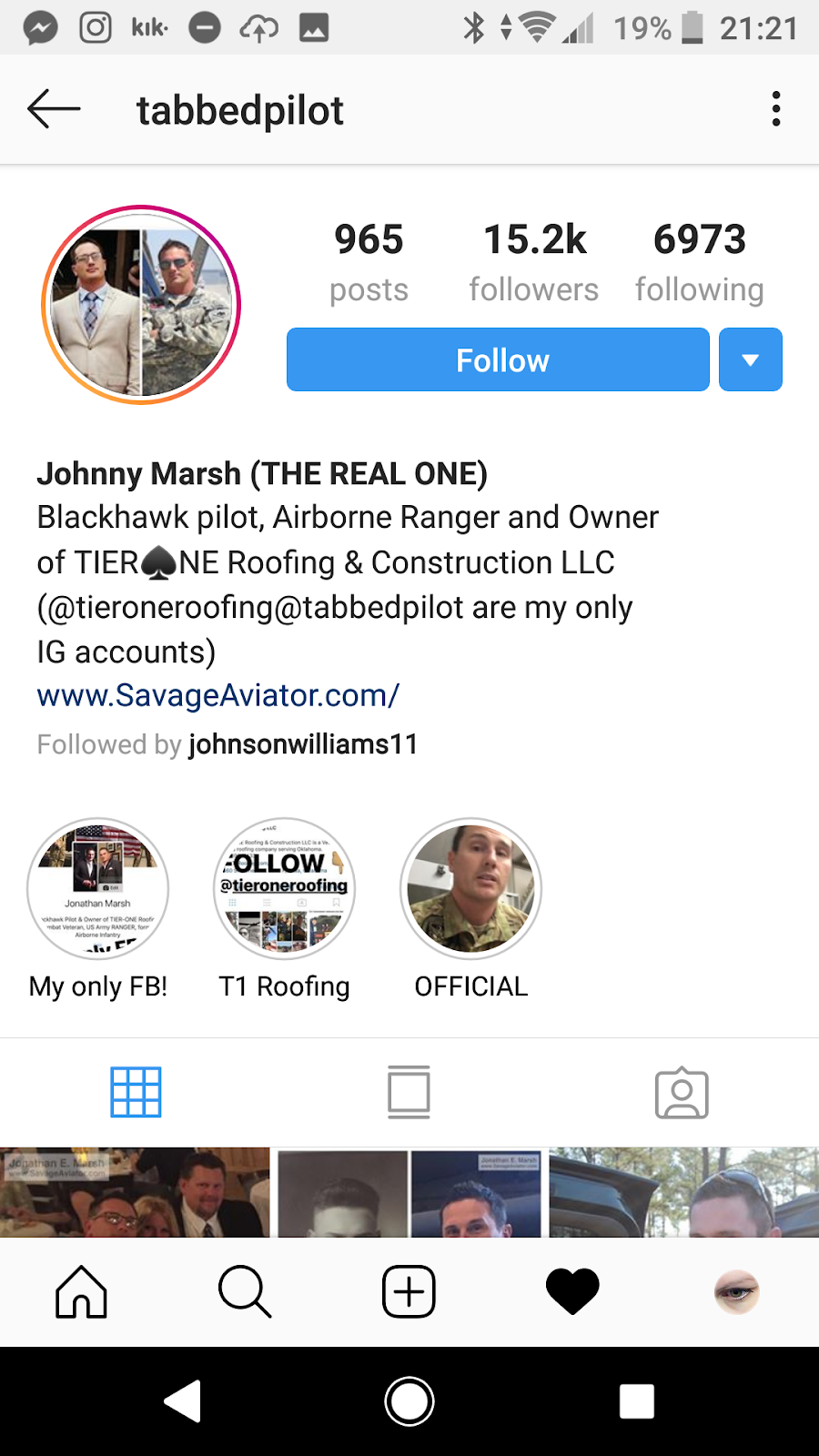Open the 6973 following list

click(x=699, y=262)
